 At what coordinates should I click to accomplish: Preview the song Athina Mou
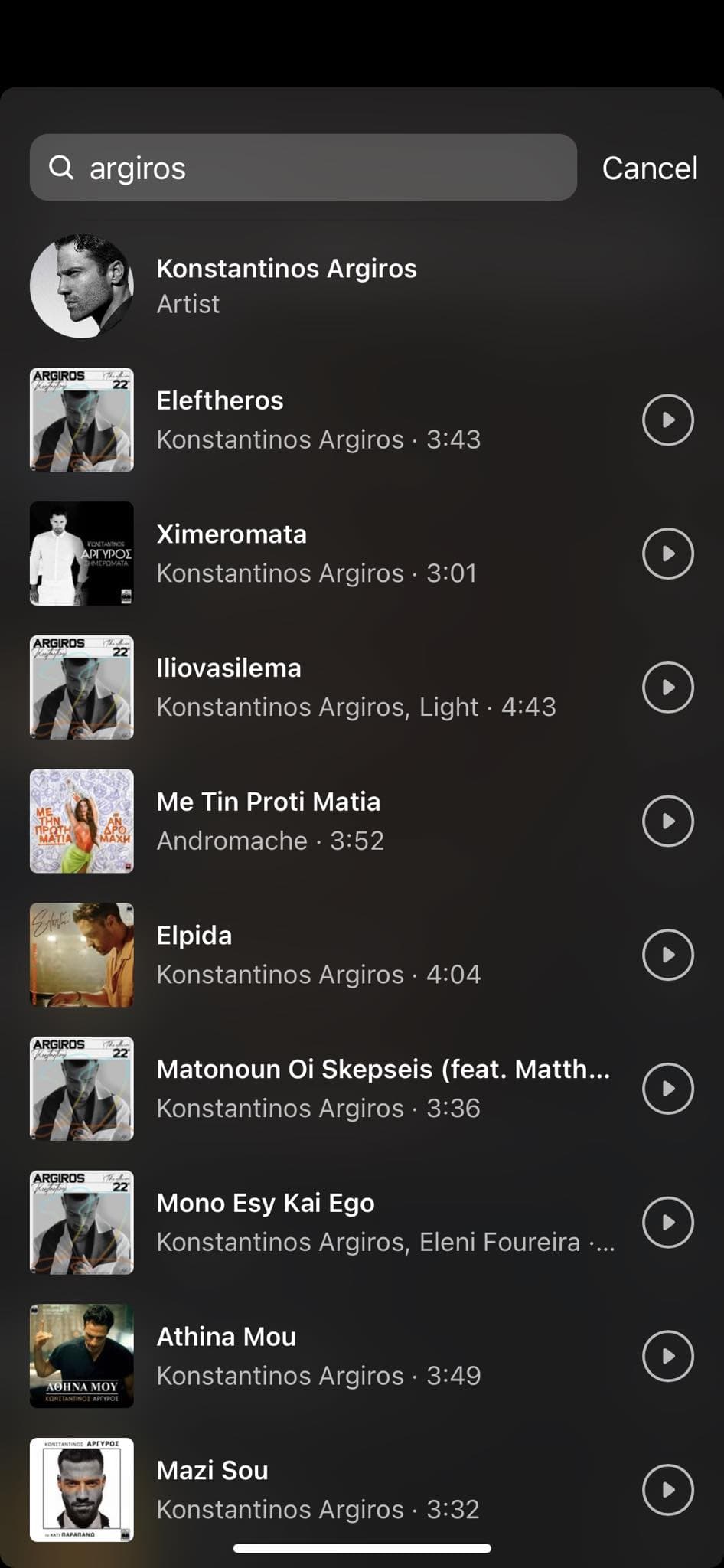[667, 1356]
